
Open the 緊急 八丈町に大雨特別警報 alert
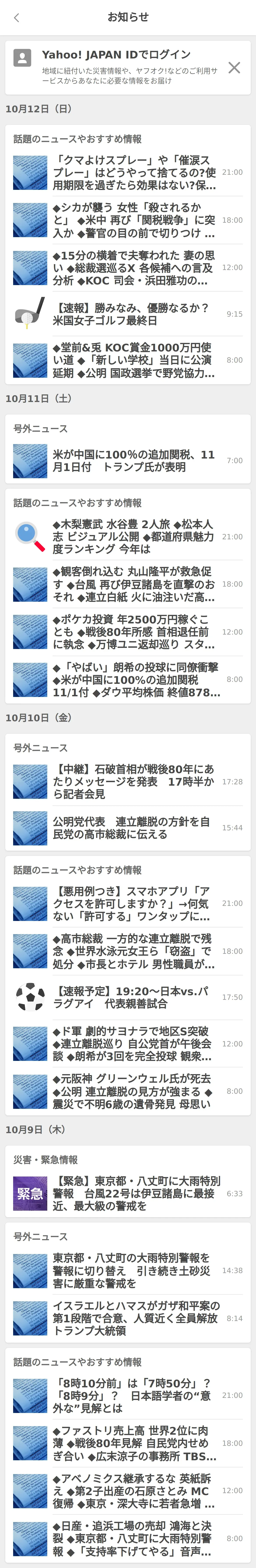coord(134,1193)
